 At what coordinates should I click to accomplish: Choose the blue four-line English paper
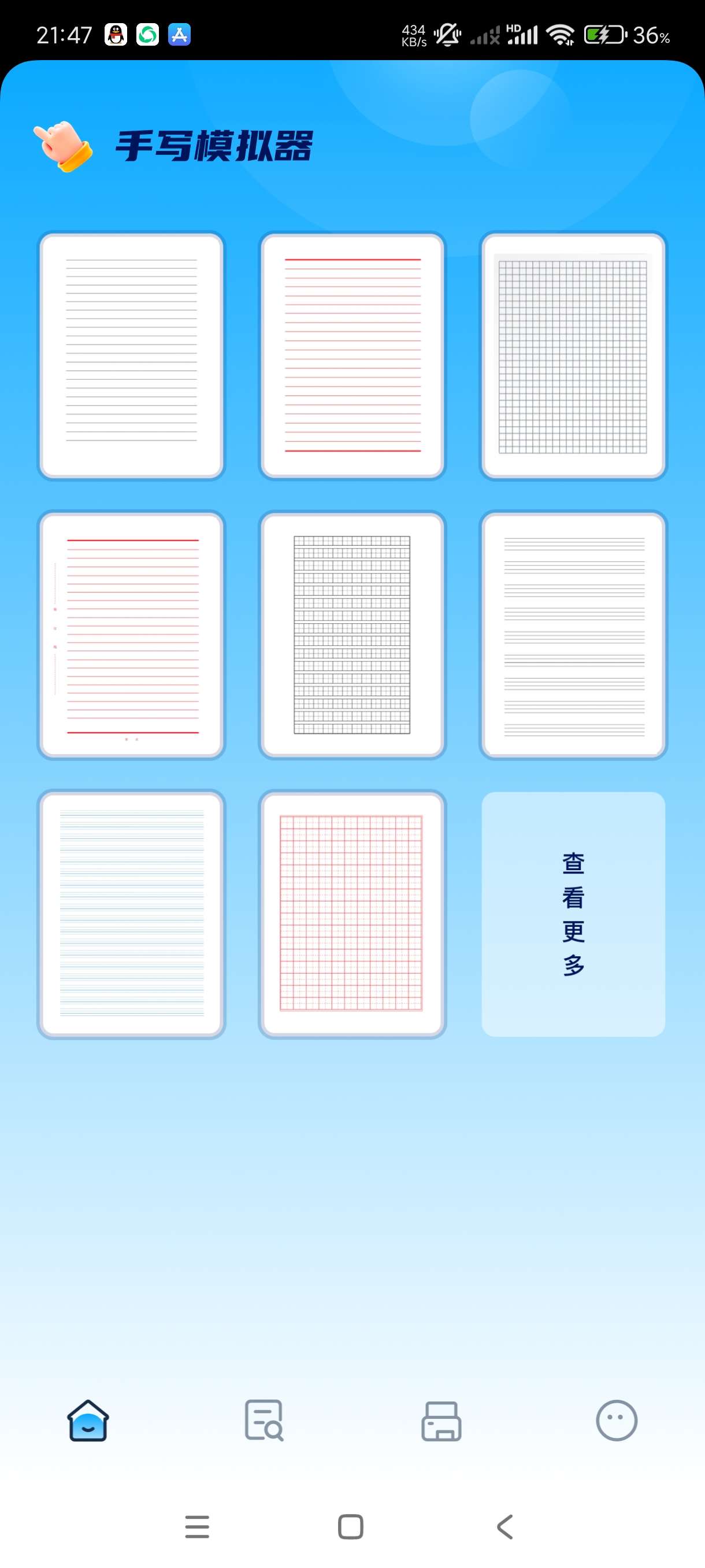(x=131, y=914)
